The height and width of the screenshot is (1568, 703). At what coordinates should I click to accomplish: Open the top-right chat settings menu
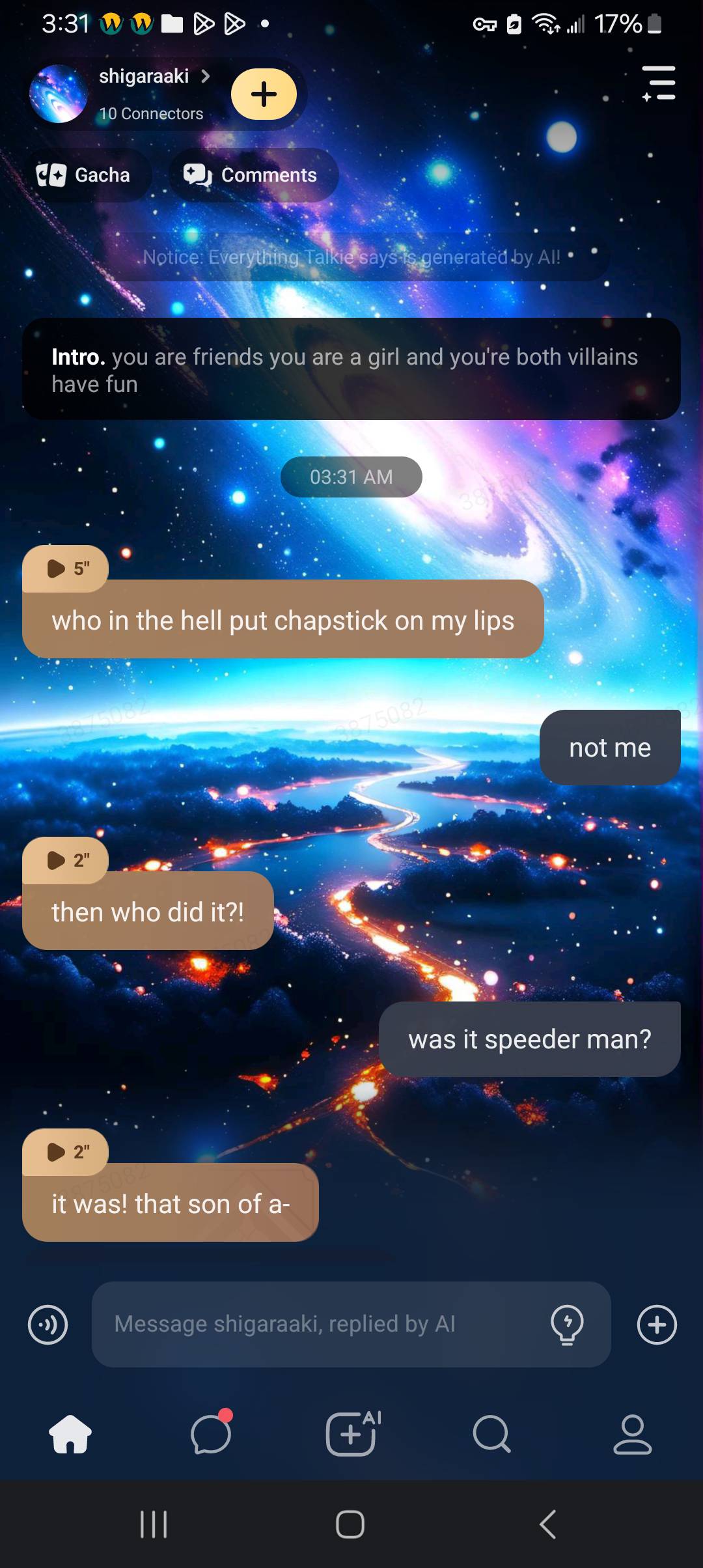coord(658,83)
